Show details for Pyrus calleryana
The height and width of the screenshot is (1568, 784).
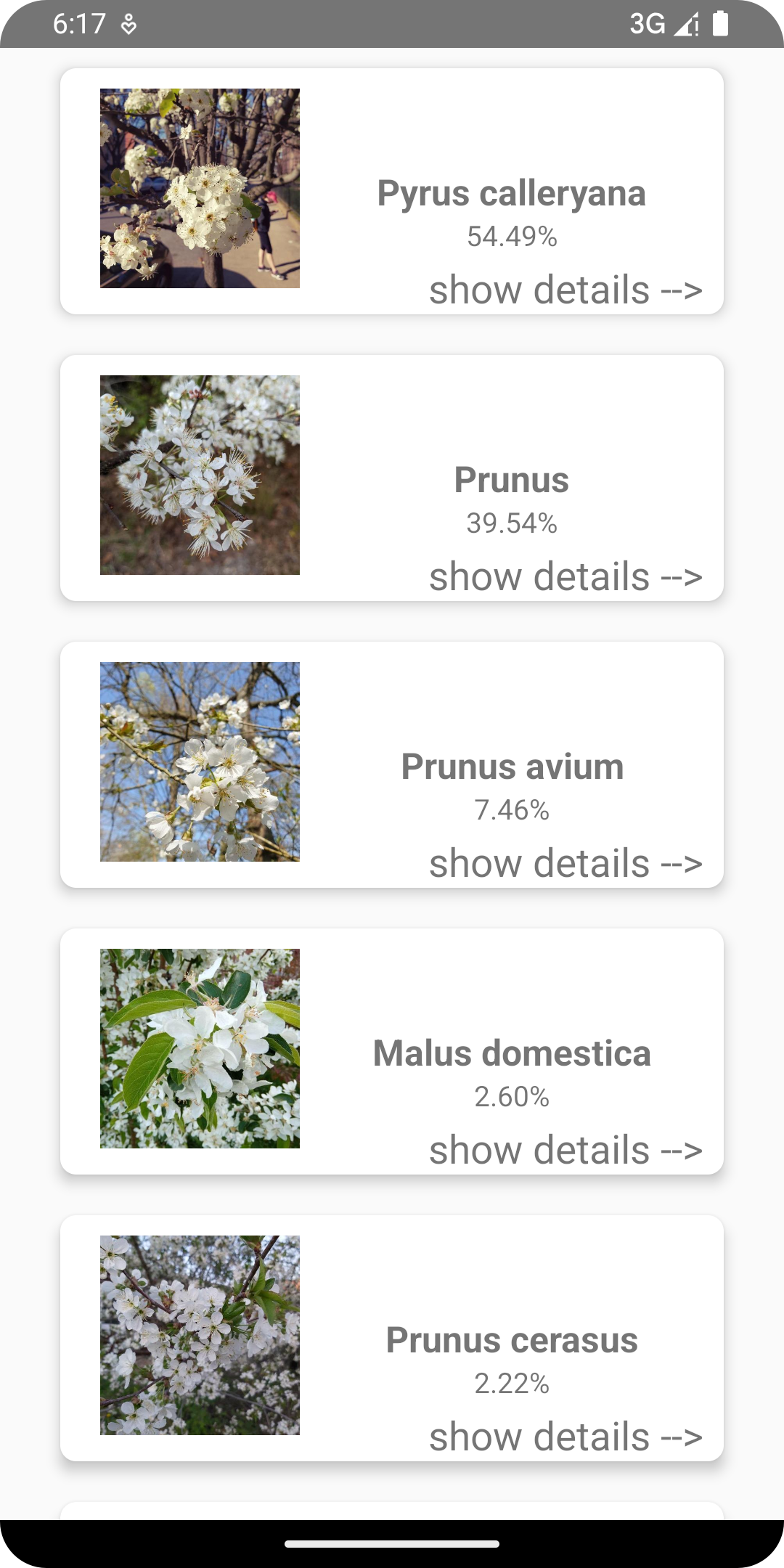565,289
